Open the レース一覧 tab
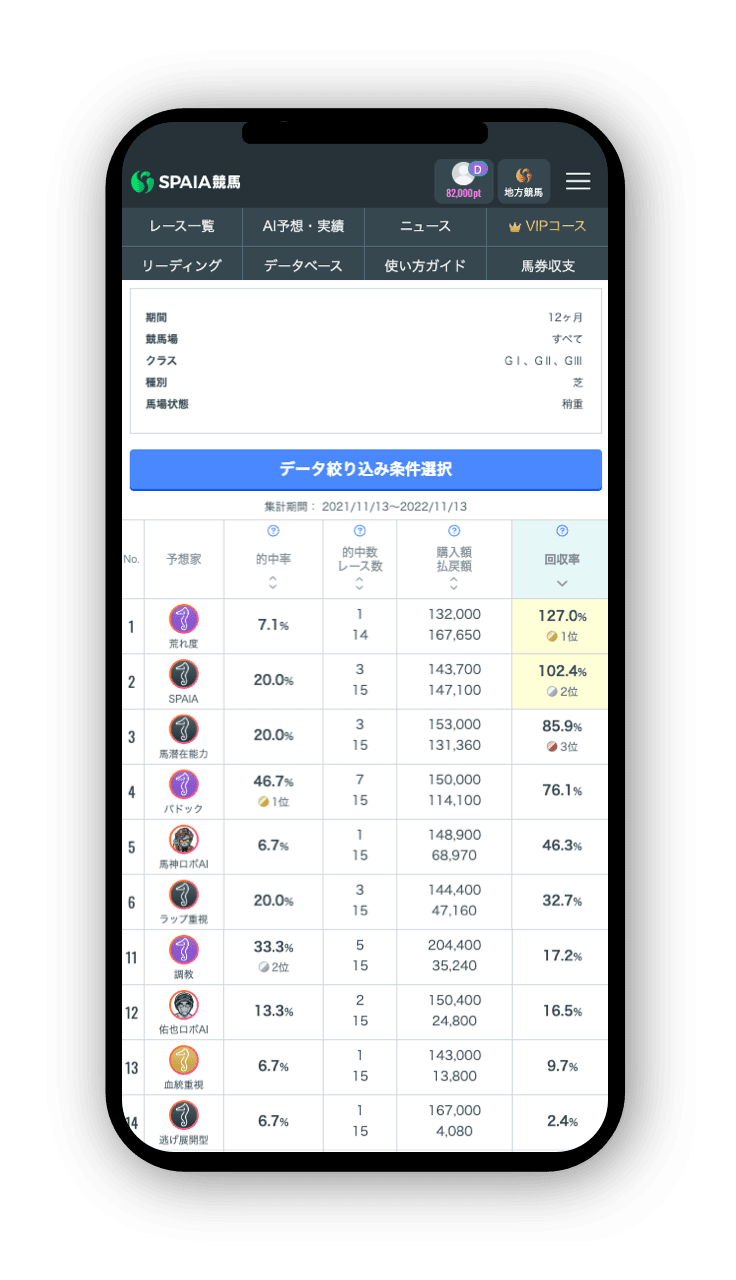The image size is (736, 1280). [182, 226]
